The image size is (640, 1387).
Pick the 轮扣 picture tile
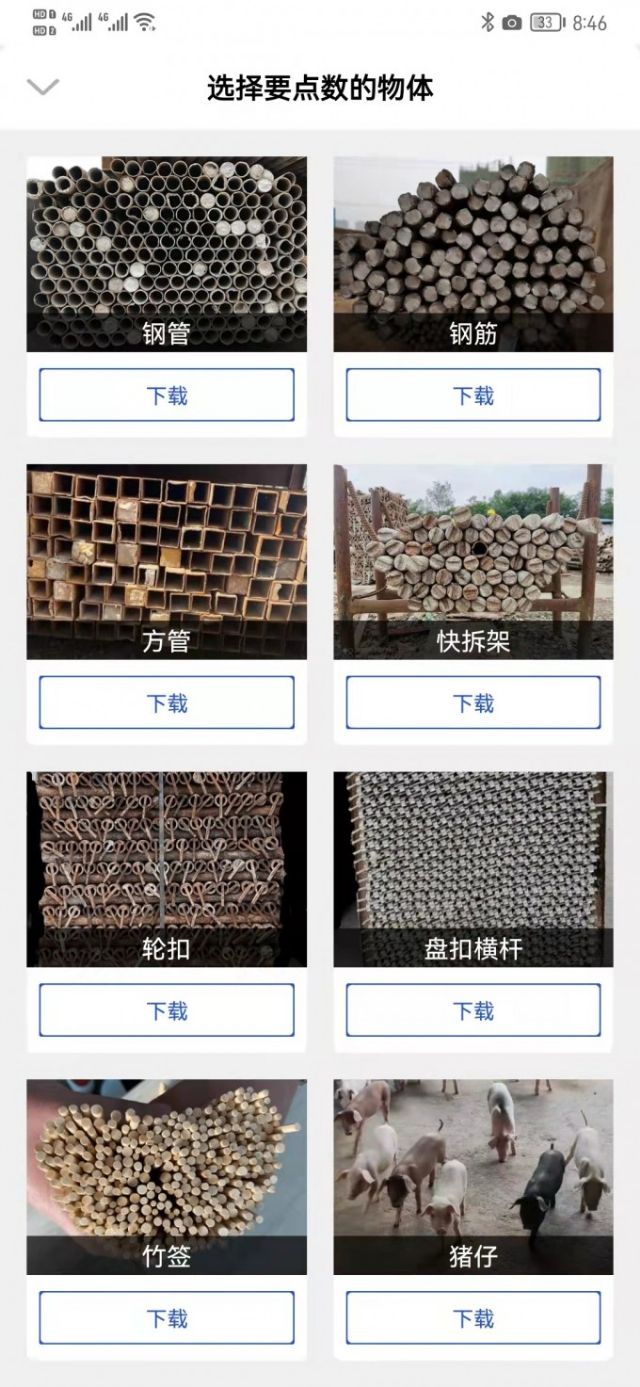(167, 869)
